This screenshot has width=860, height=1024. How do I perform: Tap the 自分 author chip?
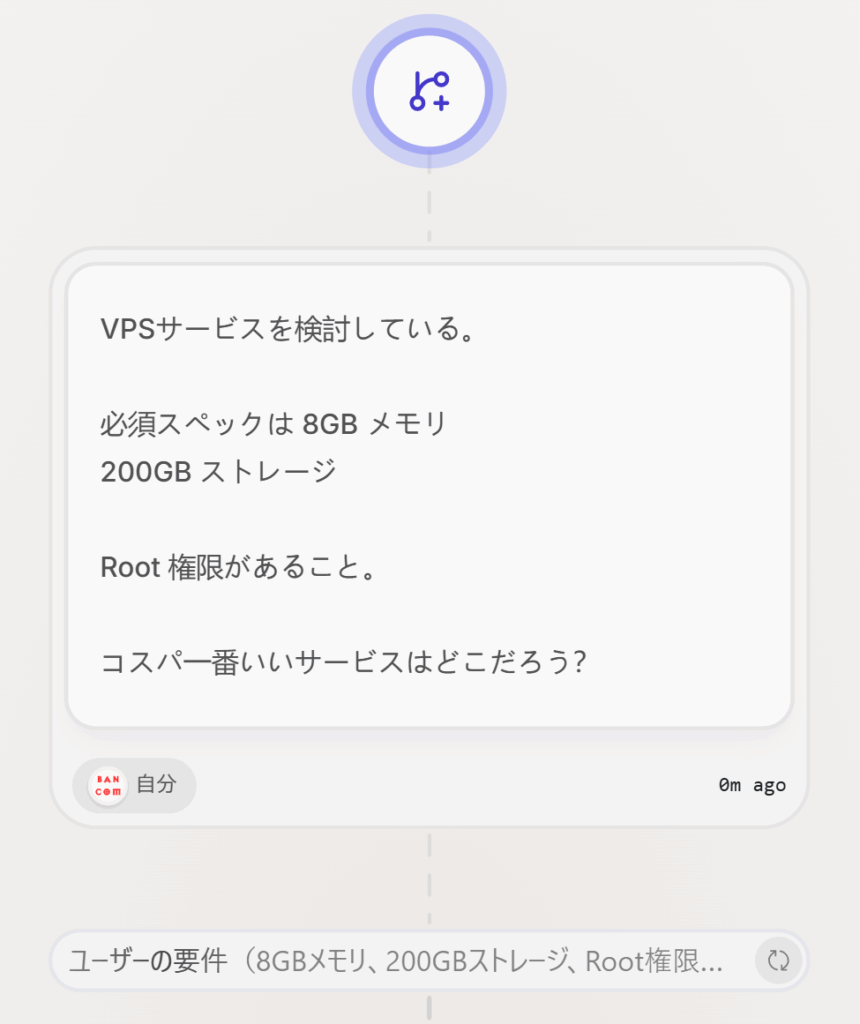(134, 785)
